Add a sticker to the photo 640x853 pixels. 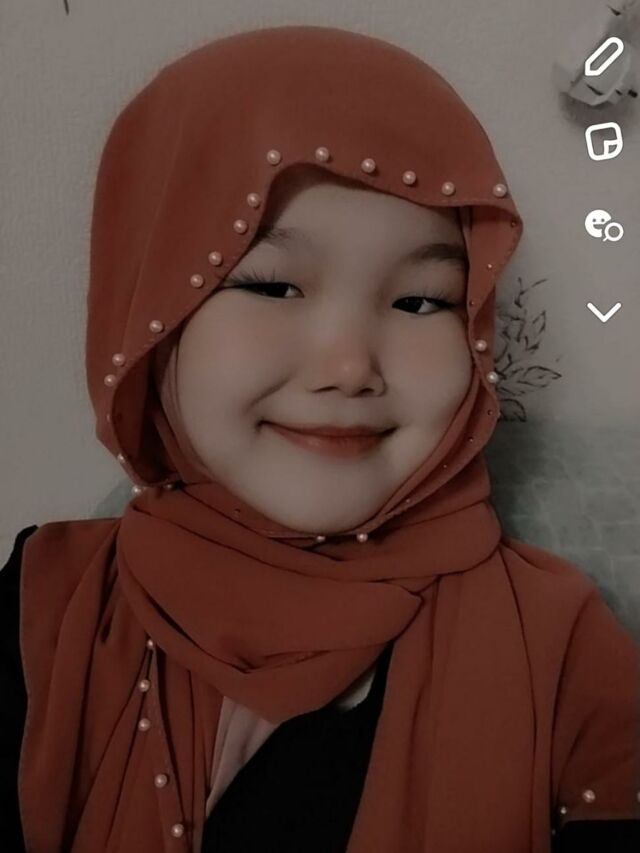pos(603,141)
